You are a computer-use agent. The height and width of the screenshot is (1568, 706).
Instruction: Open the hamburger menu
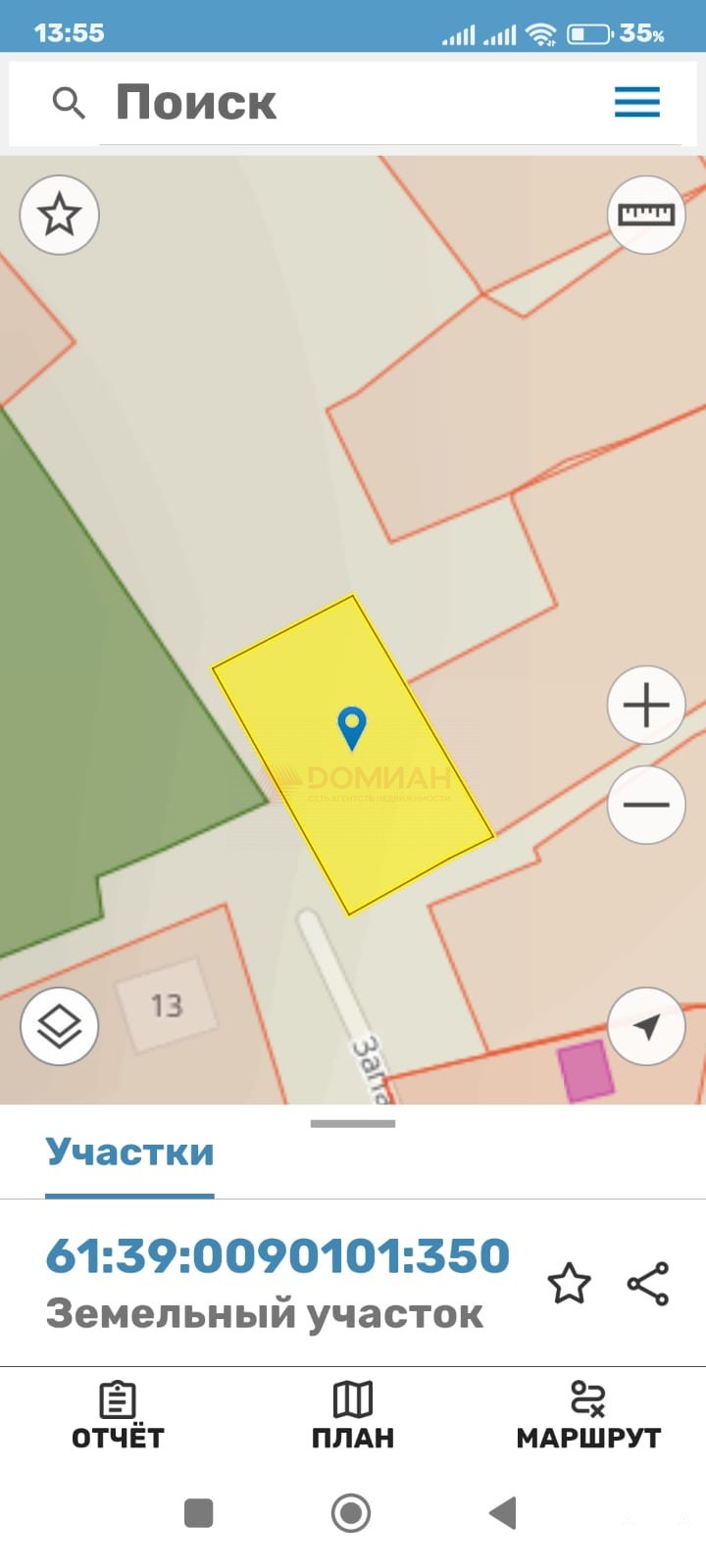637,102
